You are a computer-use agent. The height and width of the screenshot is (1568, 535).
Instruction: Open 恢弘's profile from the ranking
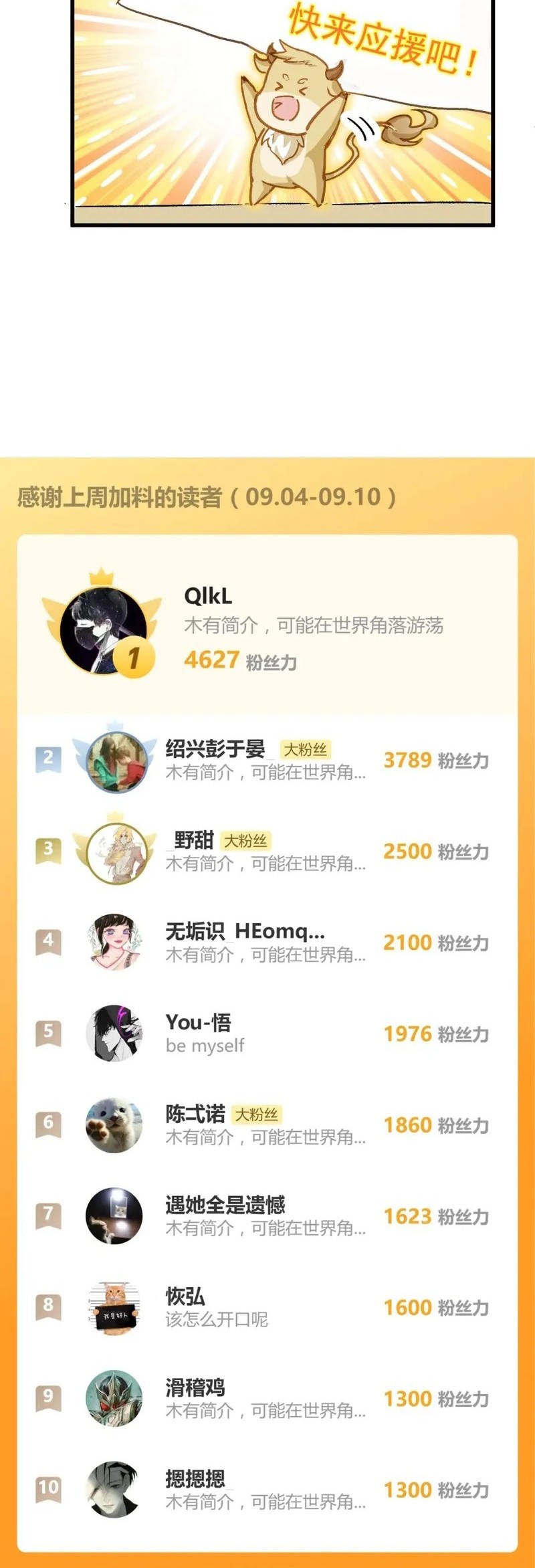pos(185,1296)
